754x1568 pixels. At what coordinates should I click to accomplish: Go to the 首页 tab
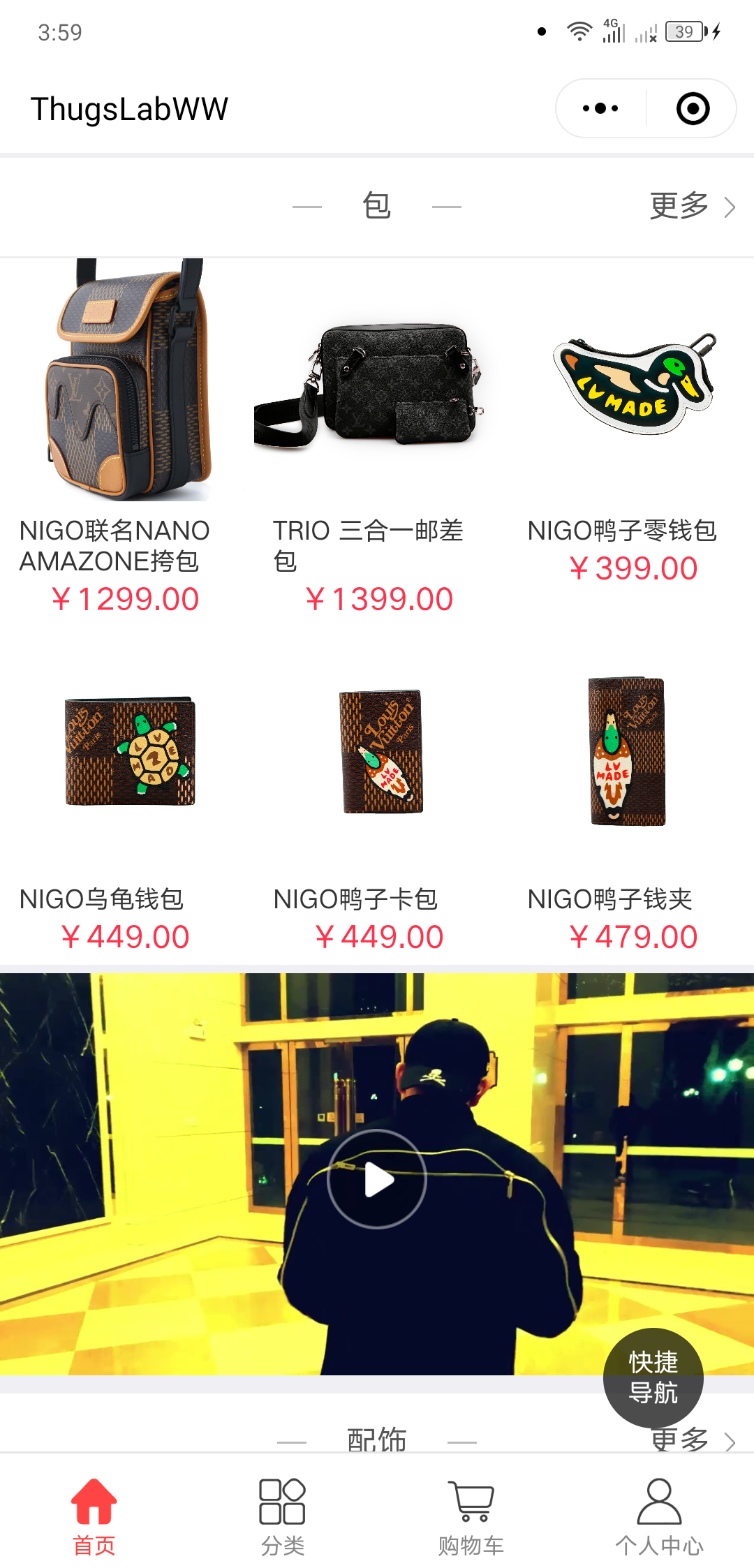click(94, 1516)
